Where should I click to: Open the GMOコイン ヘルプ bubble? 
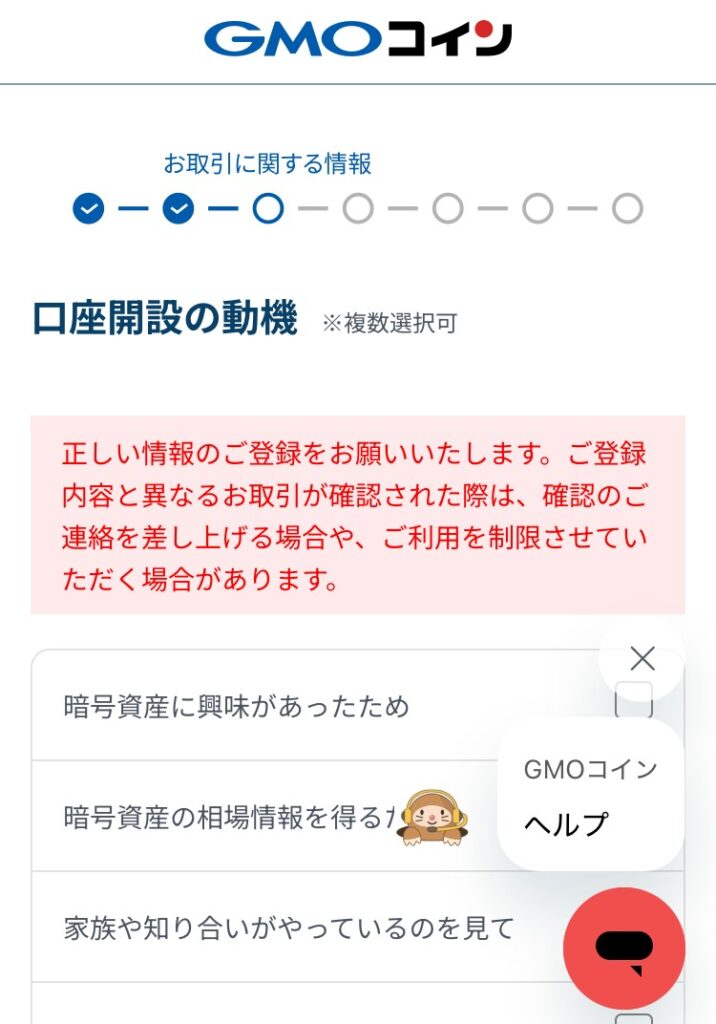[x=590, y=797]
